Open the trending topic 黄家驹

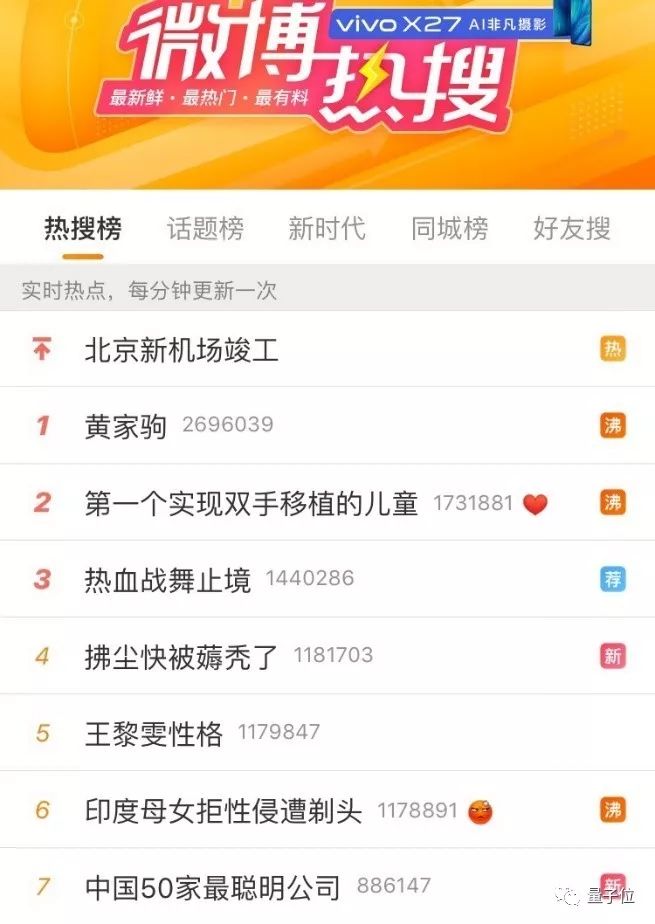[126, 426]
